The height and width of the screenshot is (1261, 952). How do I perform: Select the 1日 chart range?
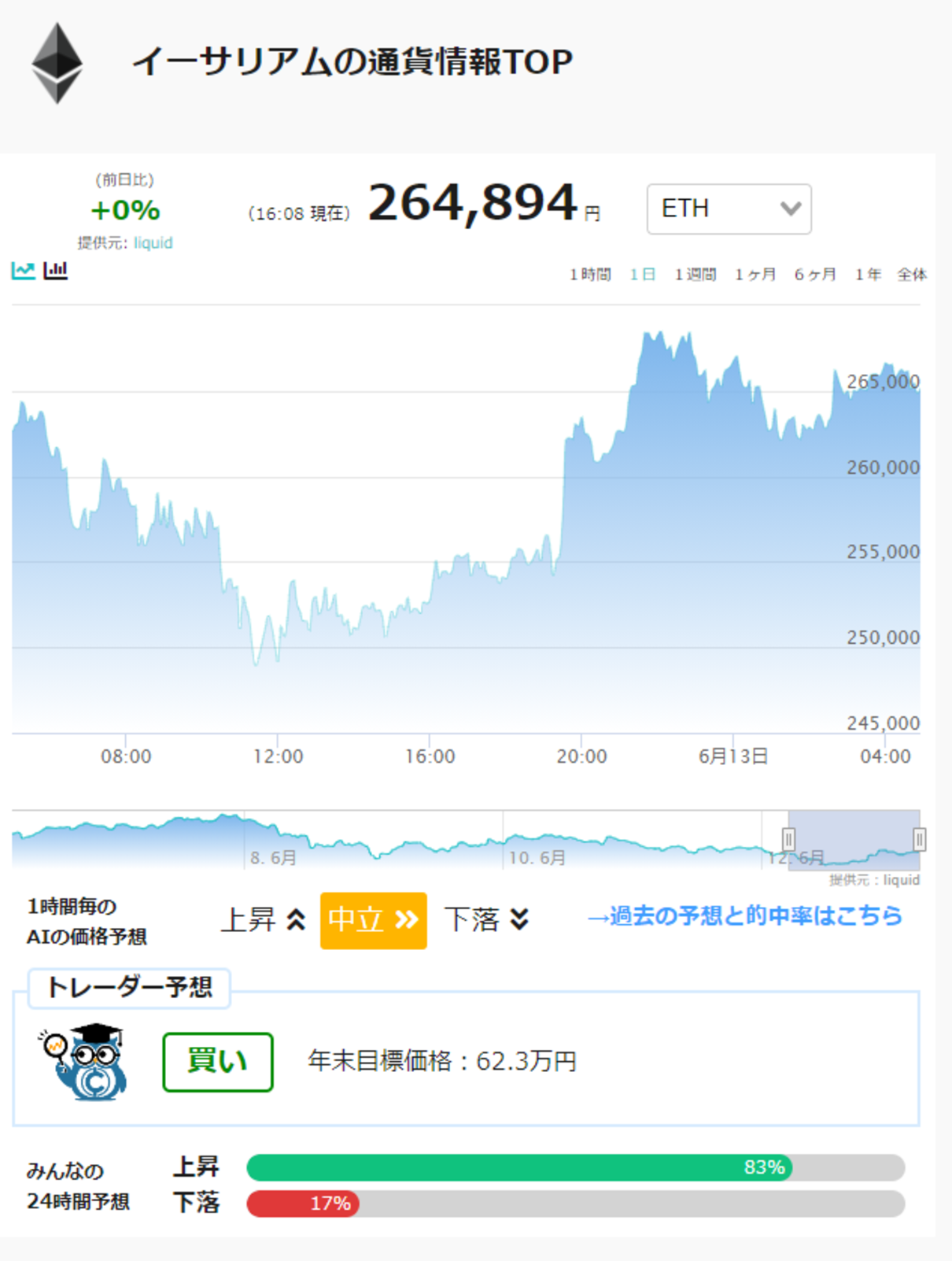[642, 274]
